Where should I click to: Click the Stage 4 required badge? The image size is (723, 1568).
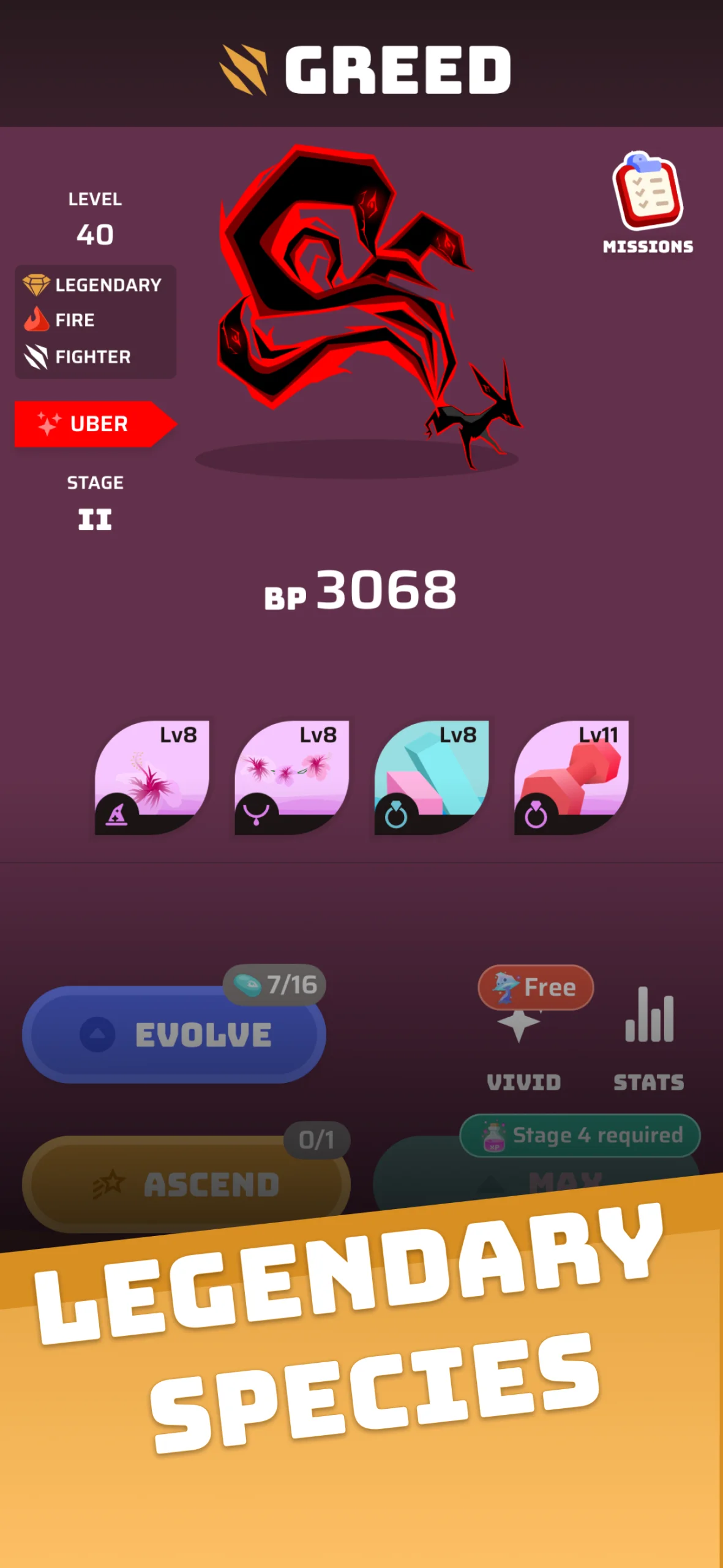(579, 1135)
